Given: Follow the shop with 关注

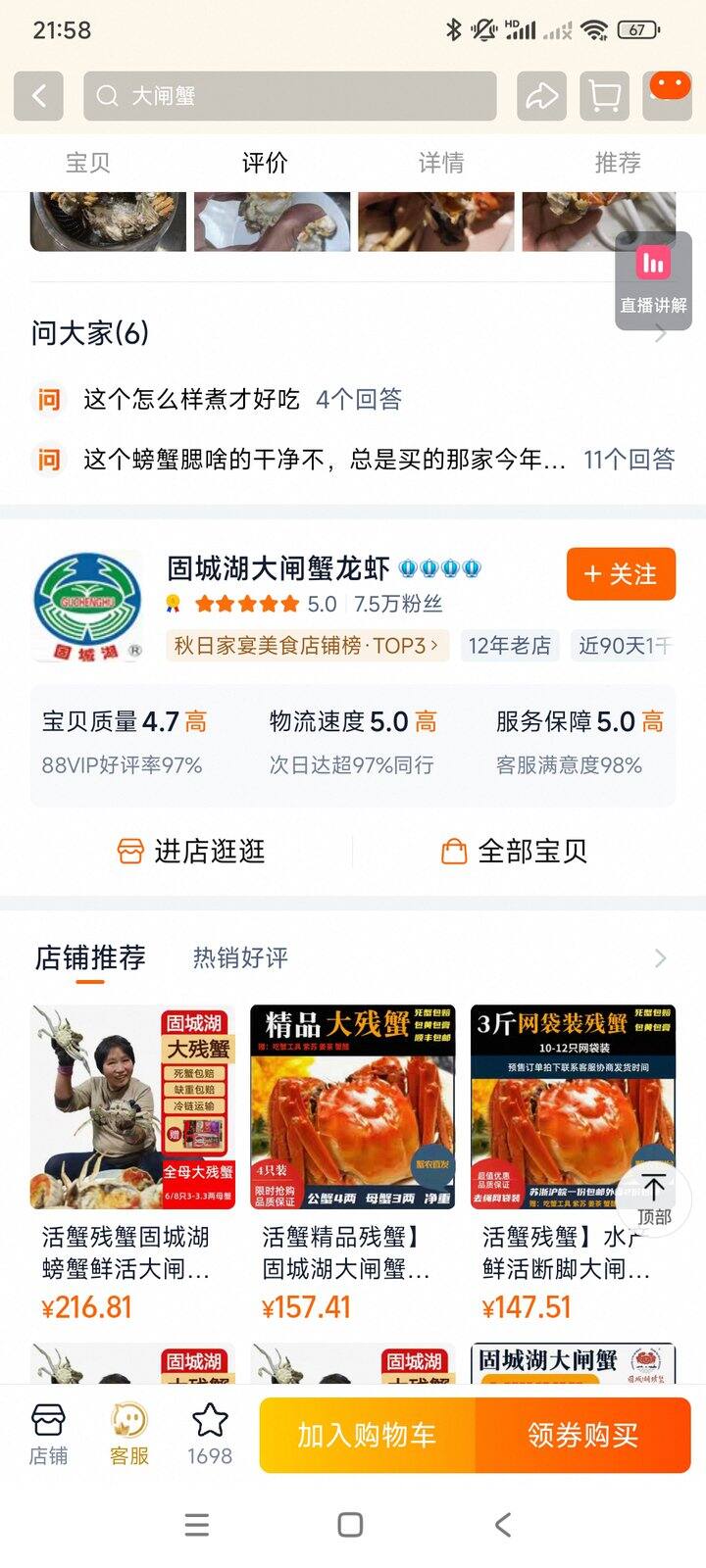Looking at the screenshot, I should click(x=621, y=574).
